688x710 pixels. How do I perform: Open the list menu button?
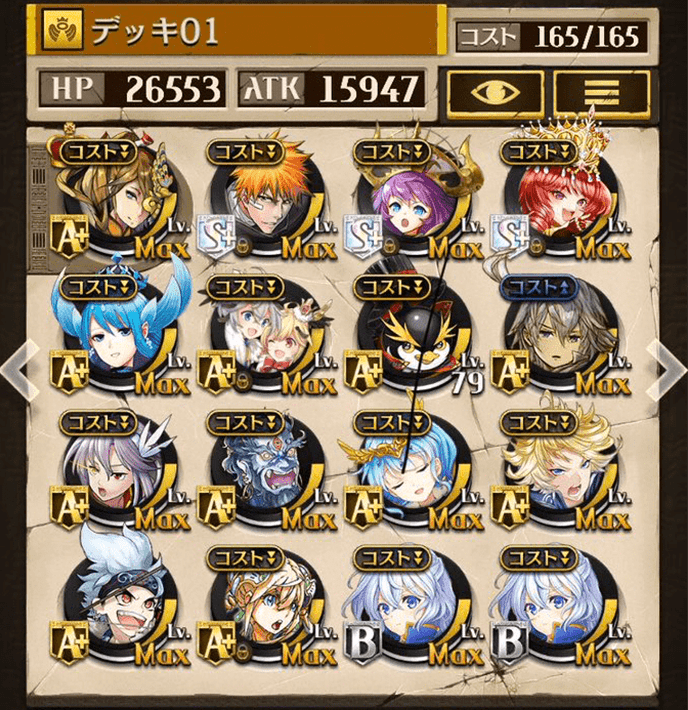(602, 92)
